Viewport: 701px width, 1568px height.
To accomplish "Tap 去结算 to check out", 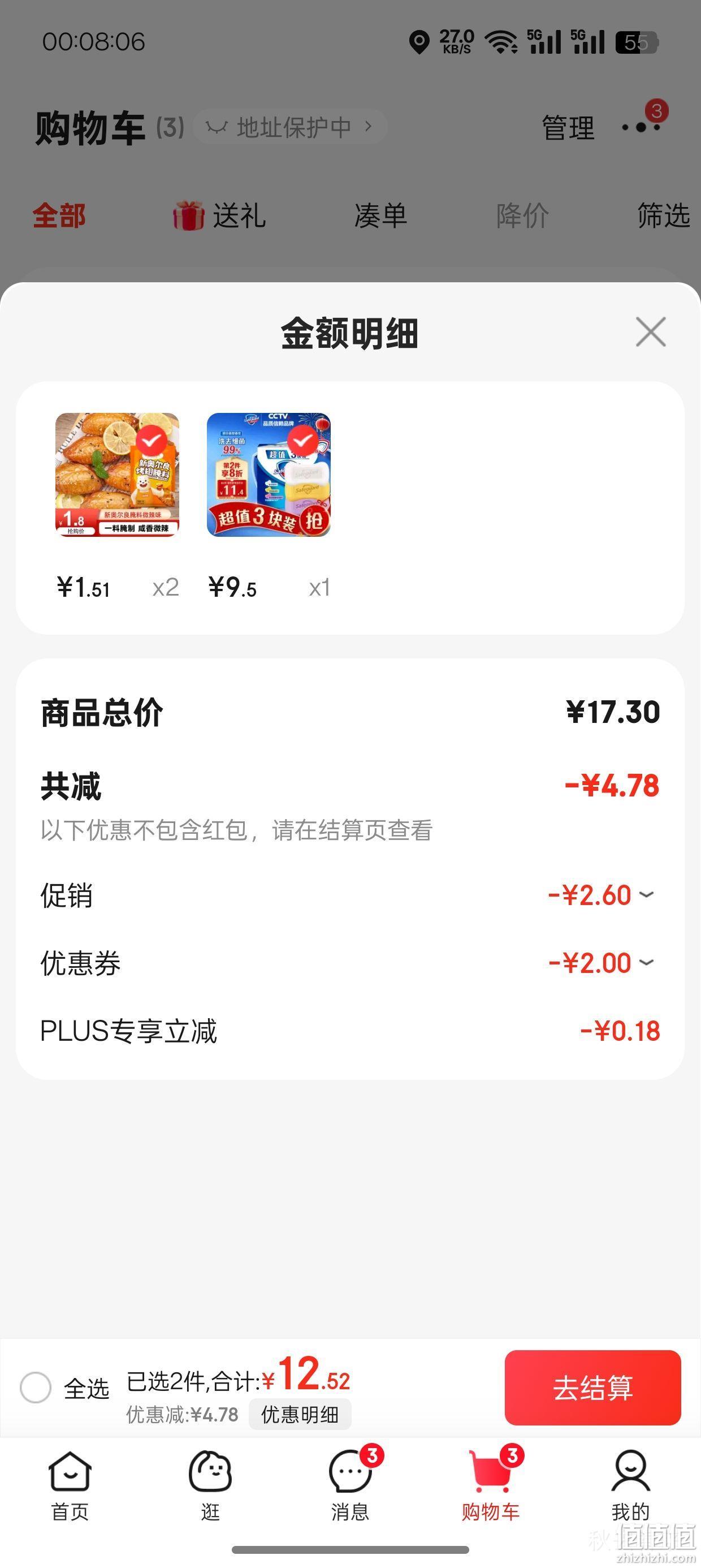I will coord(592,1387).
